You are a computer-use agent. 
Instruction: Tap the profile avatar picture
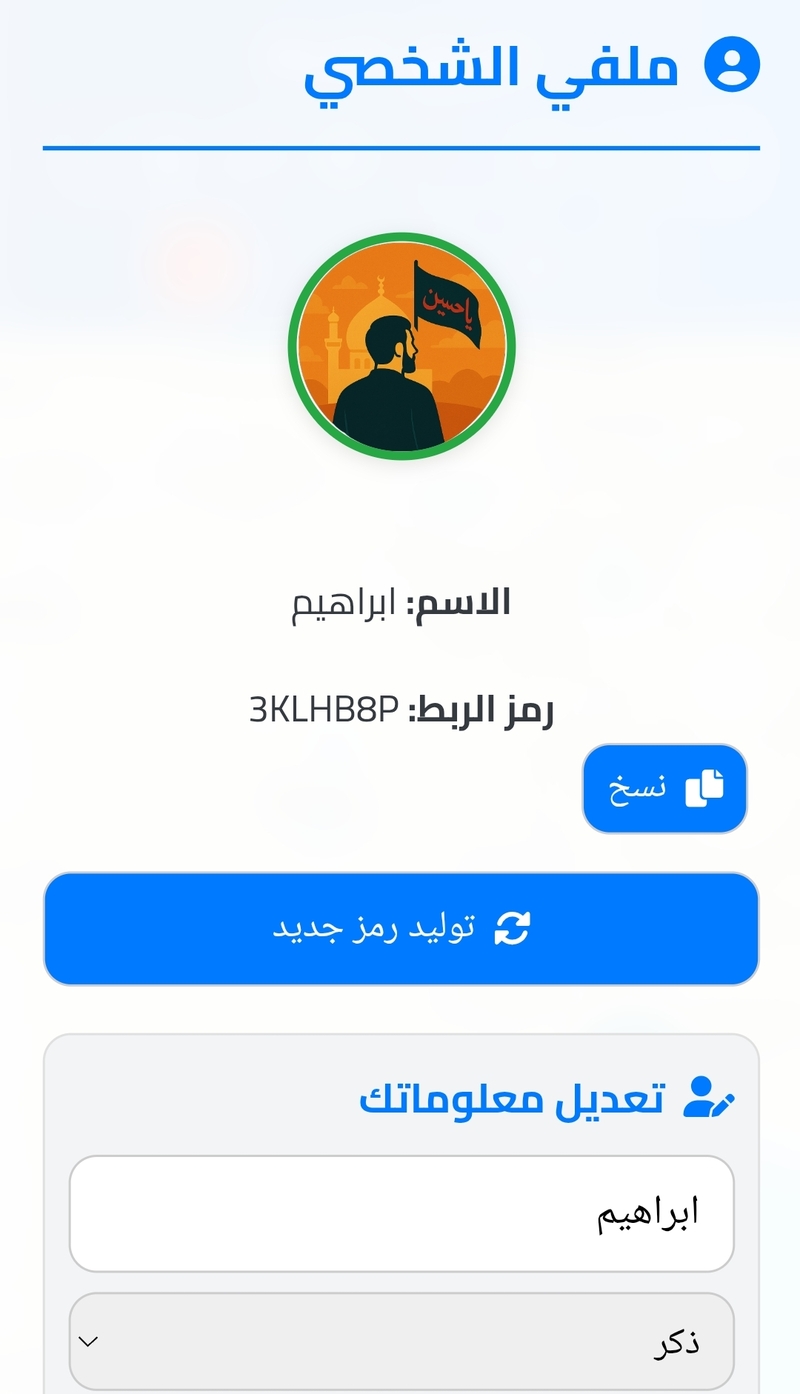[402, 346]
